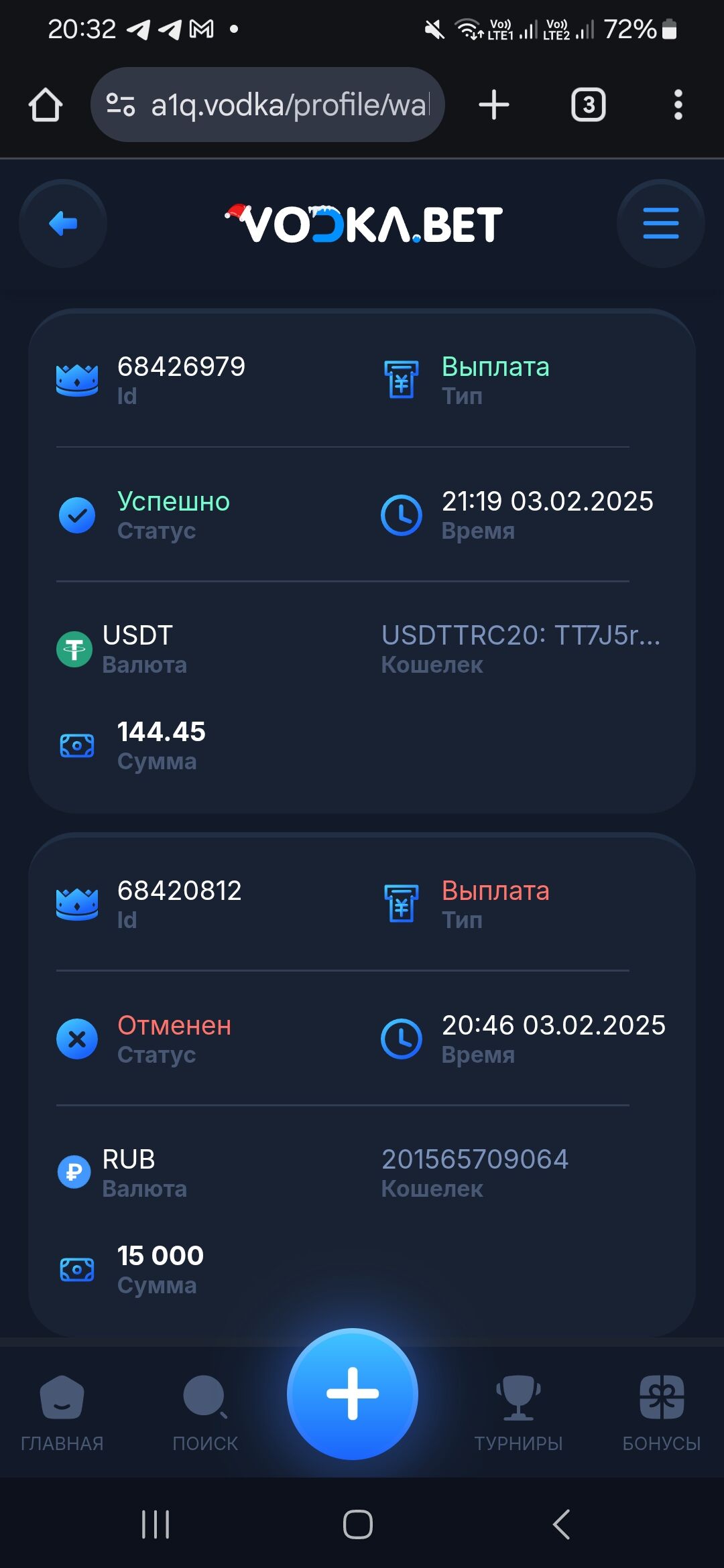Viewport: 724px width, 1568px height.
Task: Show the open tabs switcher
Action: pyautogui.click(x=588, y=105)
